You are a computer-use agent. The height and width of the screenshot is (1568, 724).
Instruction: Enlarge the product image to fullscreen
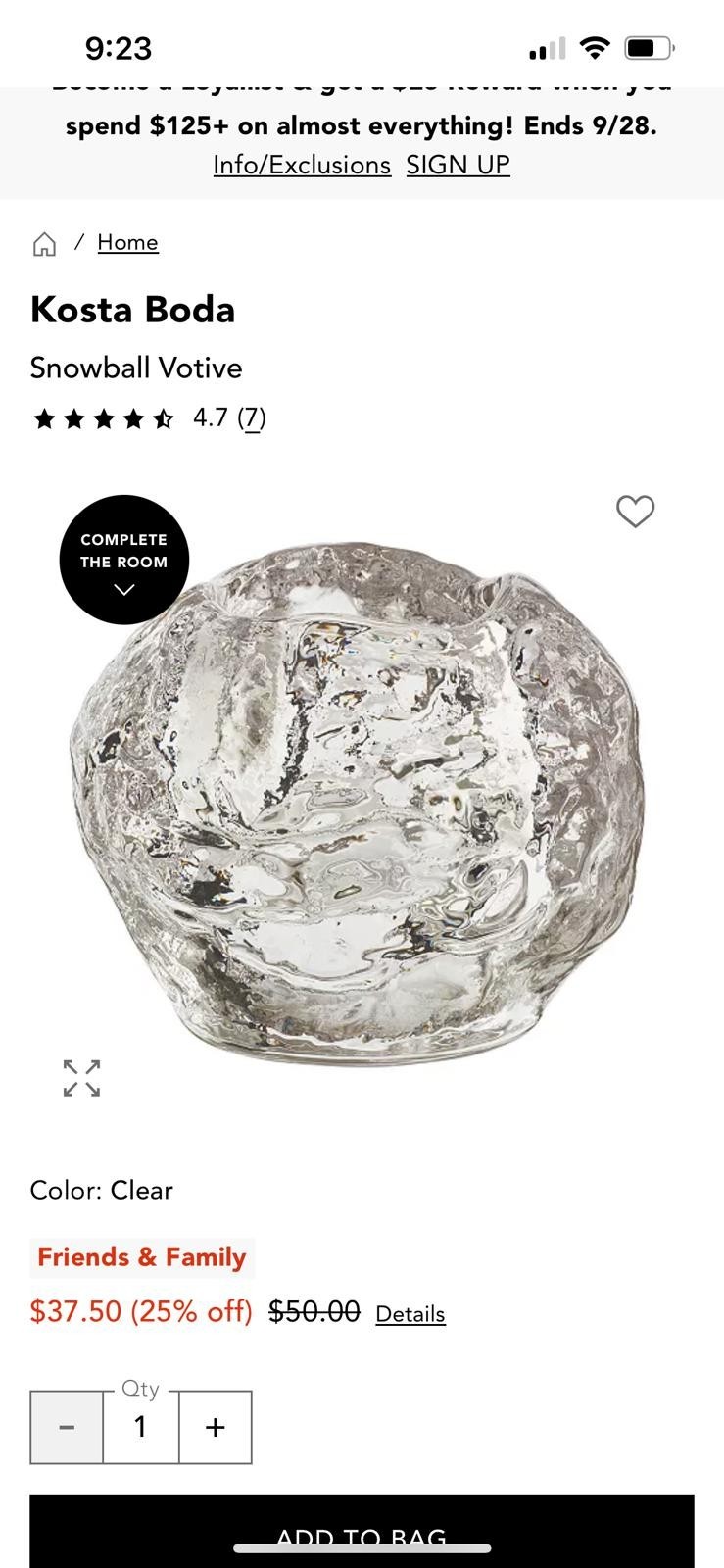pos(81,1078)
